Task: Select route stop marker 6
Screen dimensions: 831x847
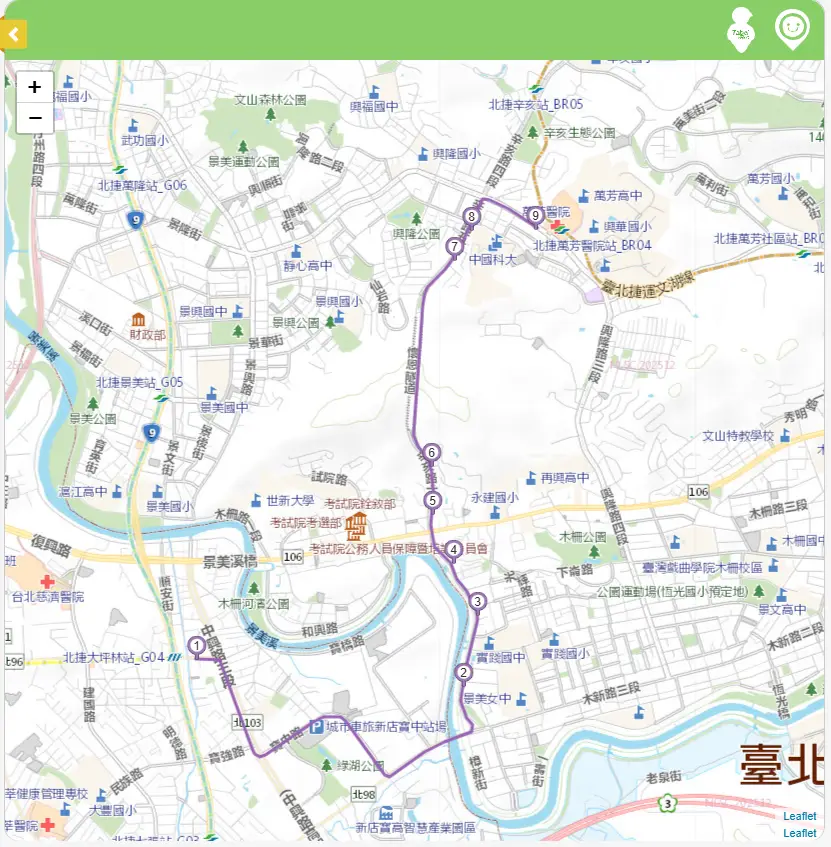Action: [x=431, y=452]
